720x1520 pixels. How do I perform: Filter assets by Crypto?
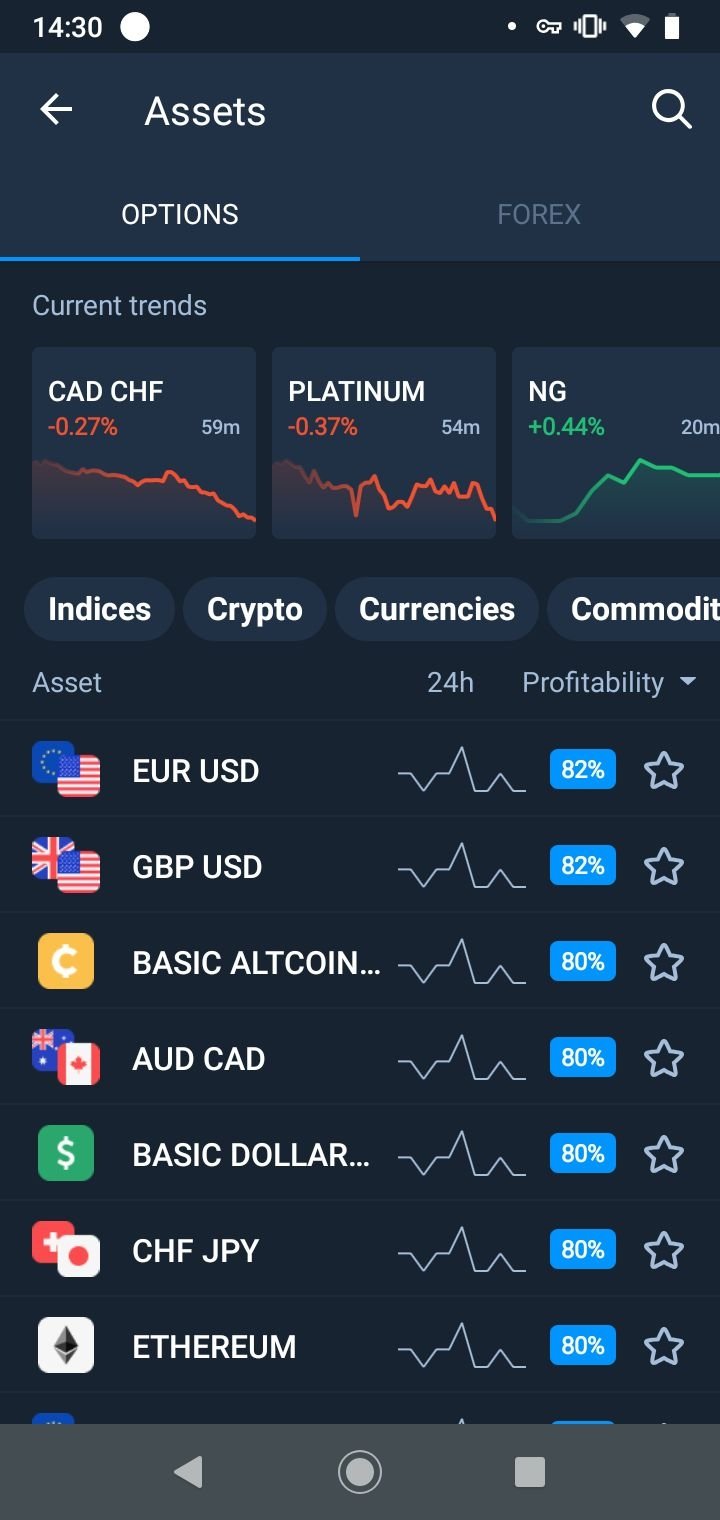(255, 609)
